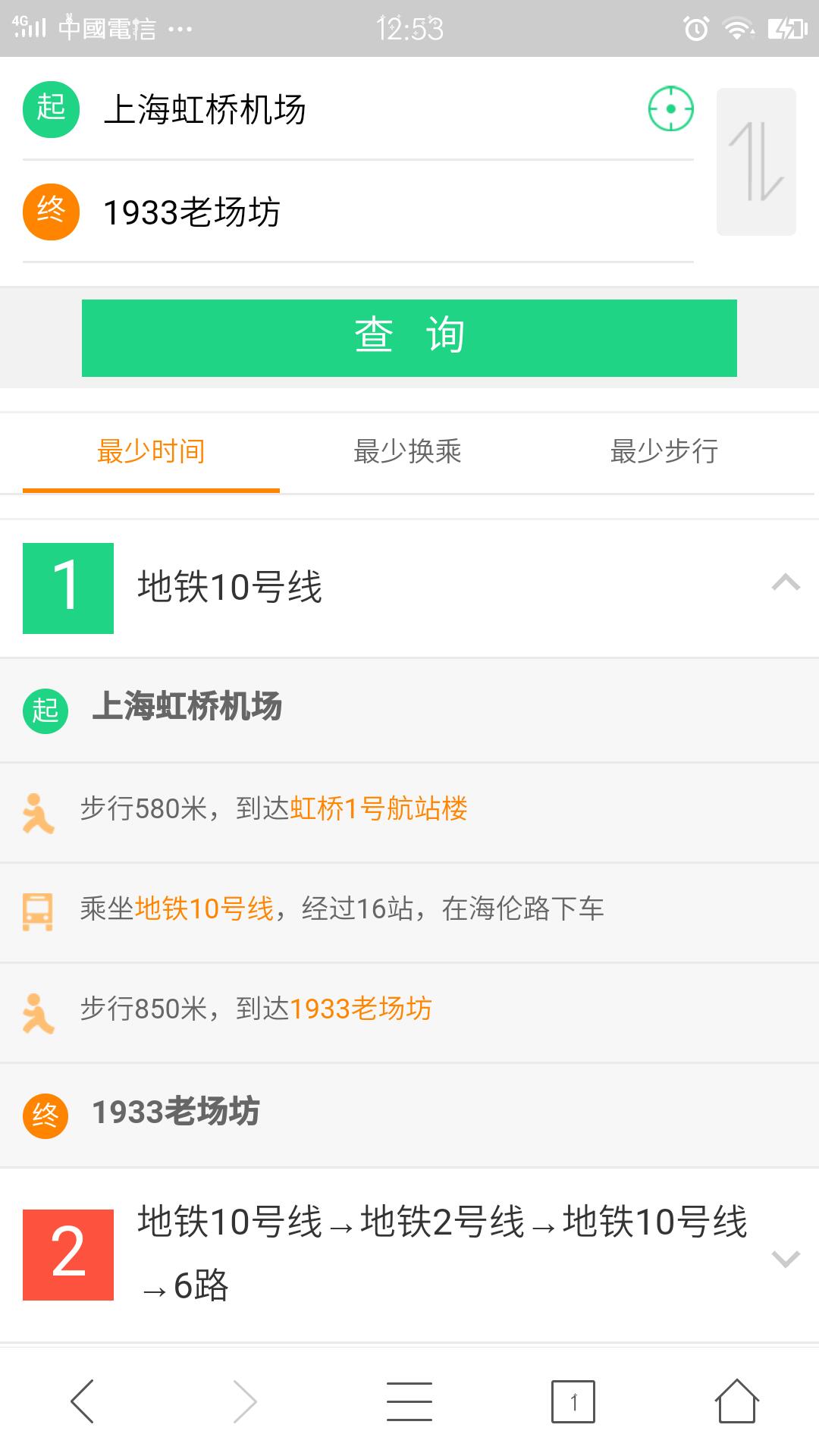Go to the browser home page

[736, 1401]
